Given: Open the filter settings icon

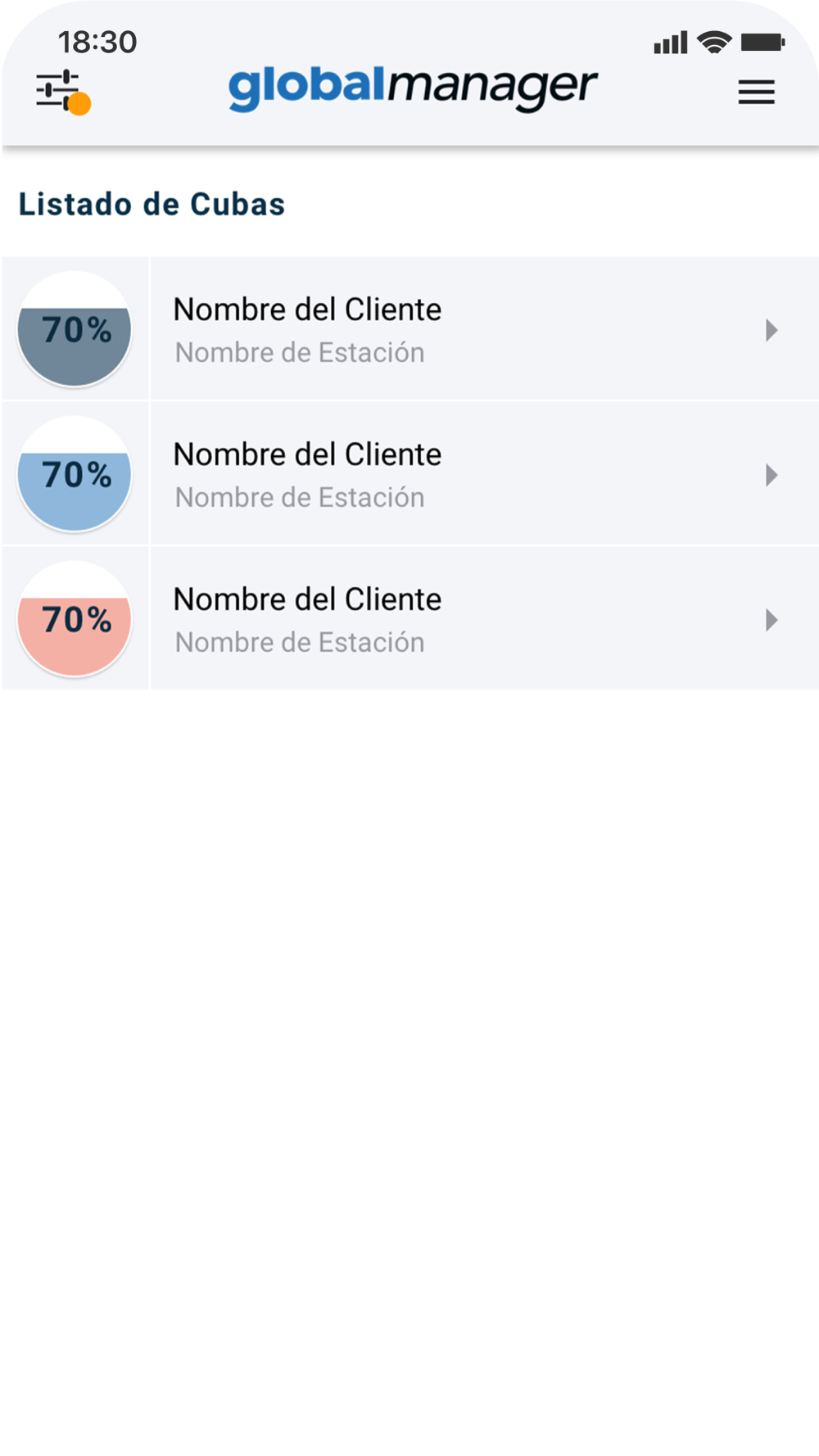Looking at the screenshot, I should pos(62,92).
